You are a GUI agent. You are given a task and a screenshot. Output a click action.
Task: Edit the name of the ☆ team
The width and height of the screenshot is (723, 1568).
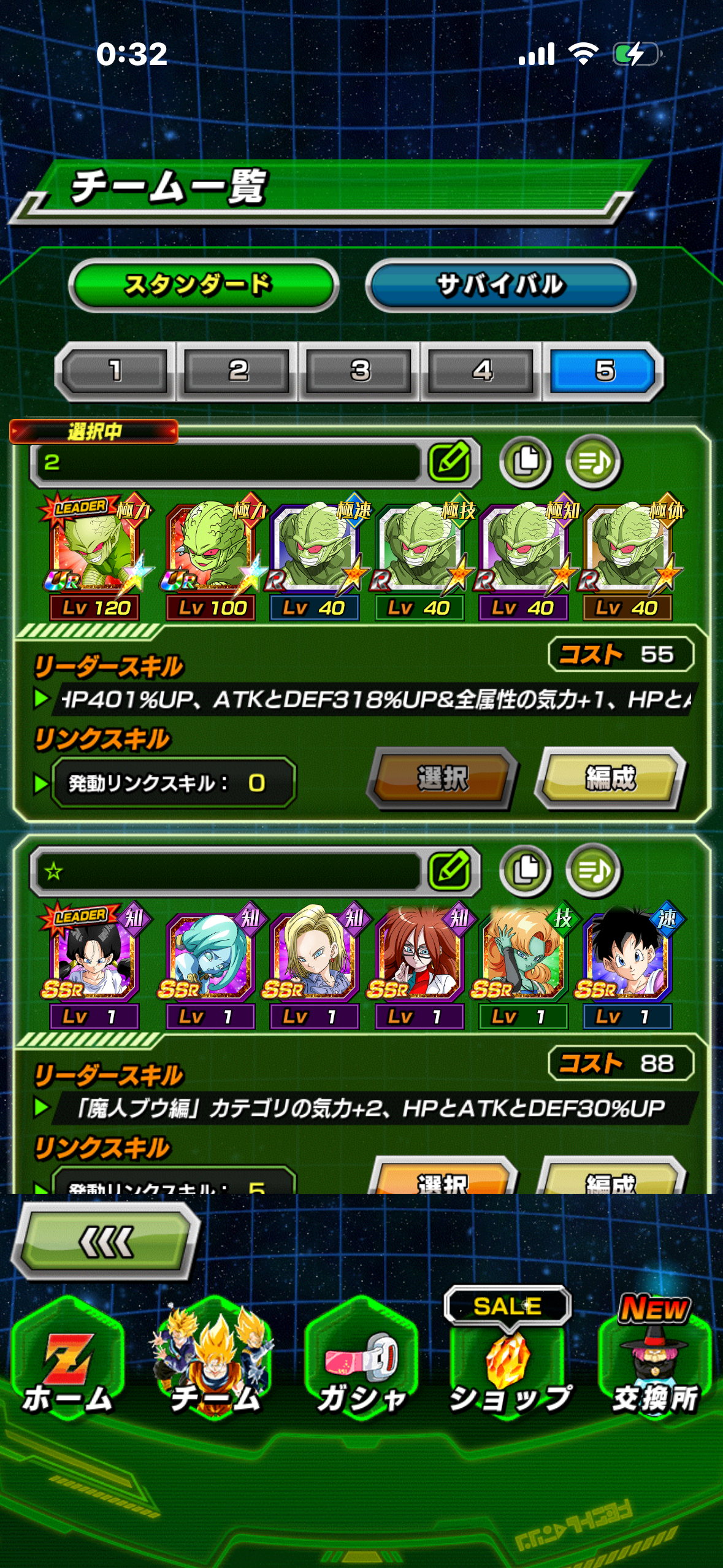[449, 870]
